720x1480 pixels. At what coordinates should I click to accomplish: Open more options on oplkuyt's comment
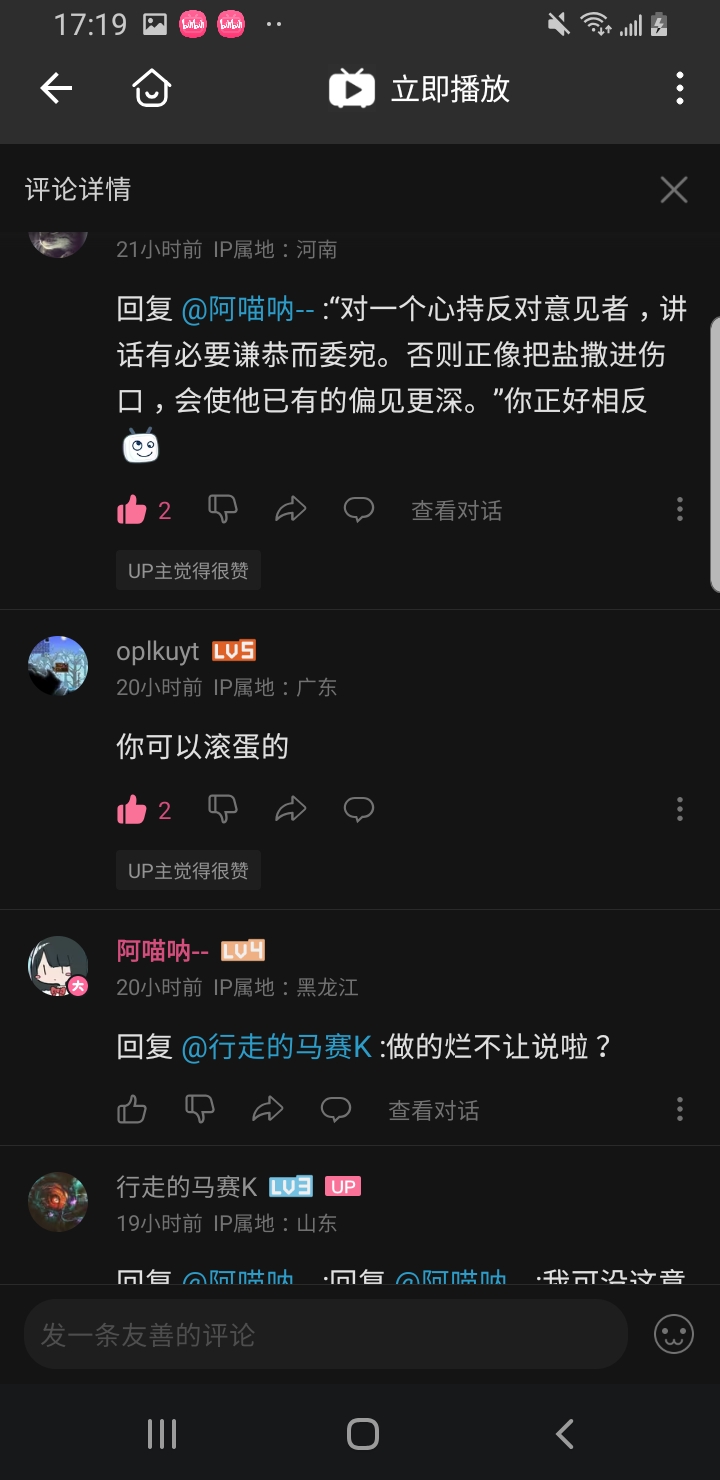click(679, 809)
